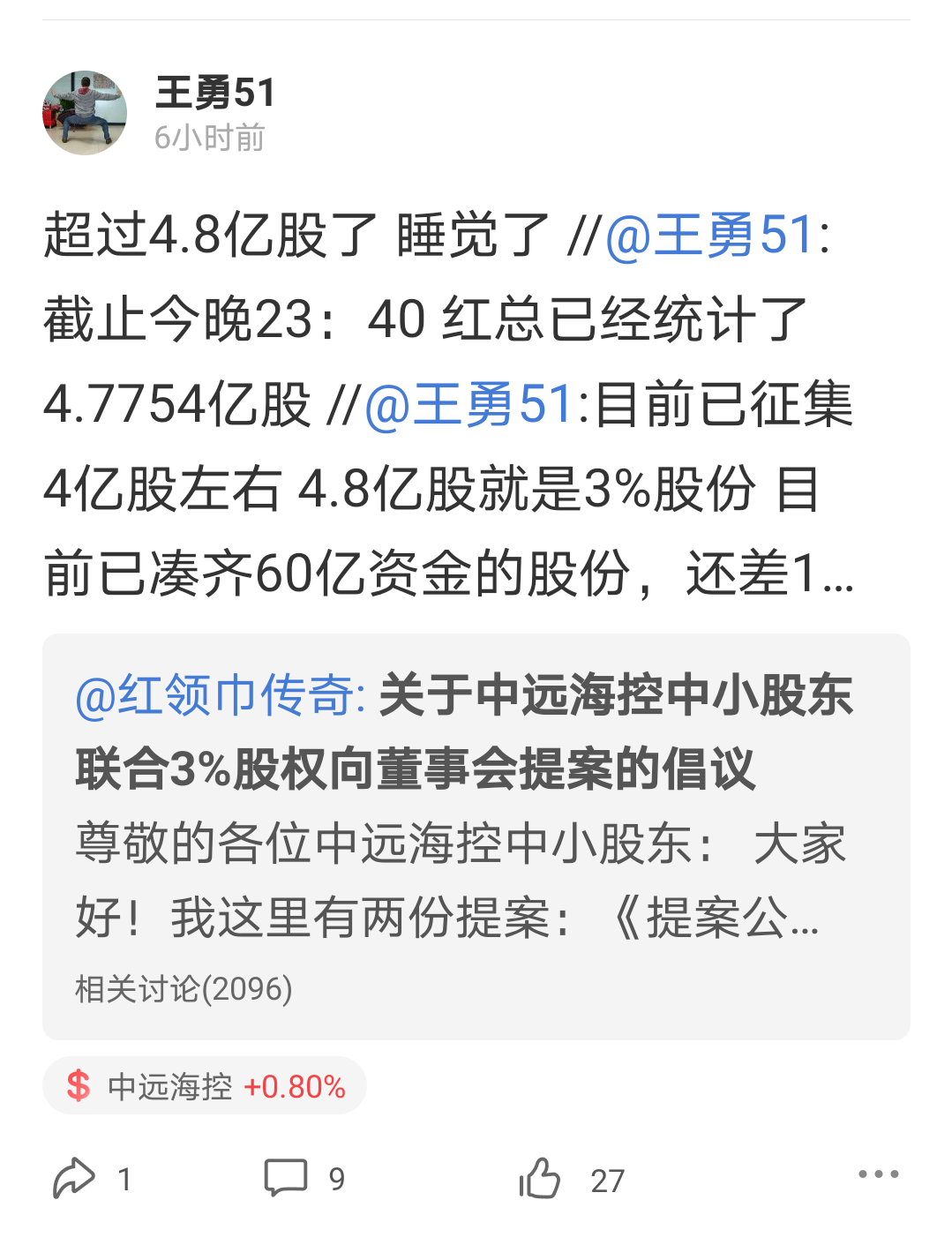Viewport: 952px width, 1245px height.
Task: Open the first @王勇51 mention link
Action: (x=710, y=236)
